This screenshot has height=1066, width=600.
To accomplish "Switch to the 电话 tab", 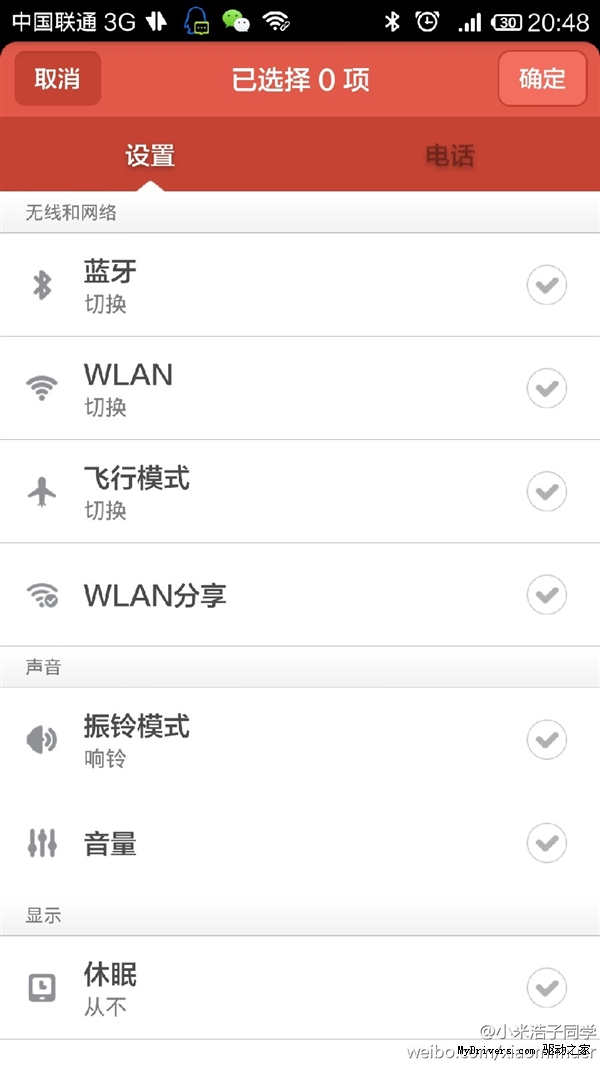I will 450,156.
